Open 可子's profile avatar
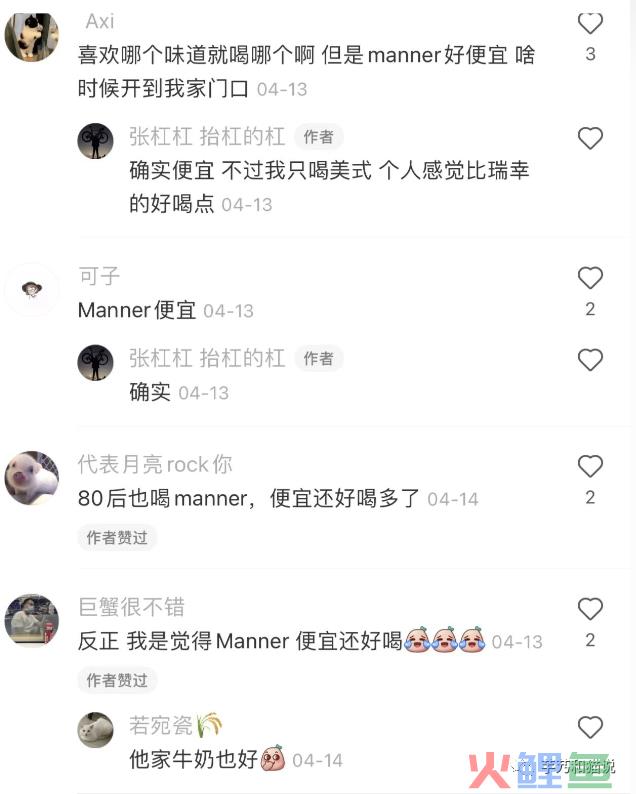 click(31, 290)
